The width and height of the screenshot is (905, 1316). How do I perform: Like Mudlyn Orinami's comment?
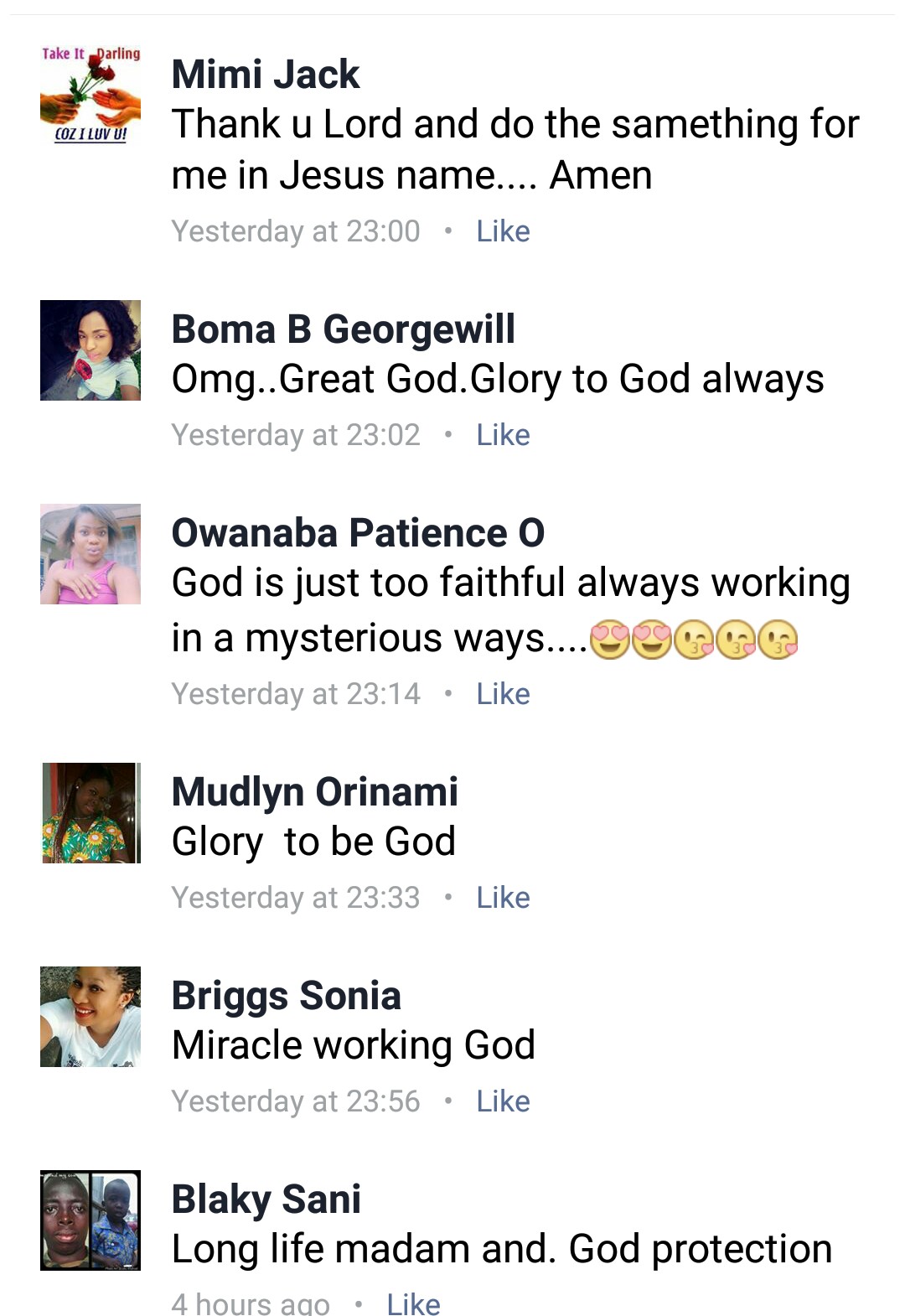503,898
